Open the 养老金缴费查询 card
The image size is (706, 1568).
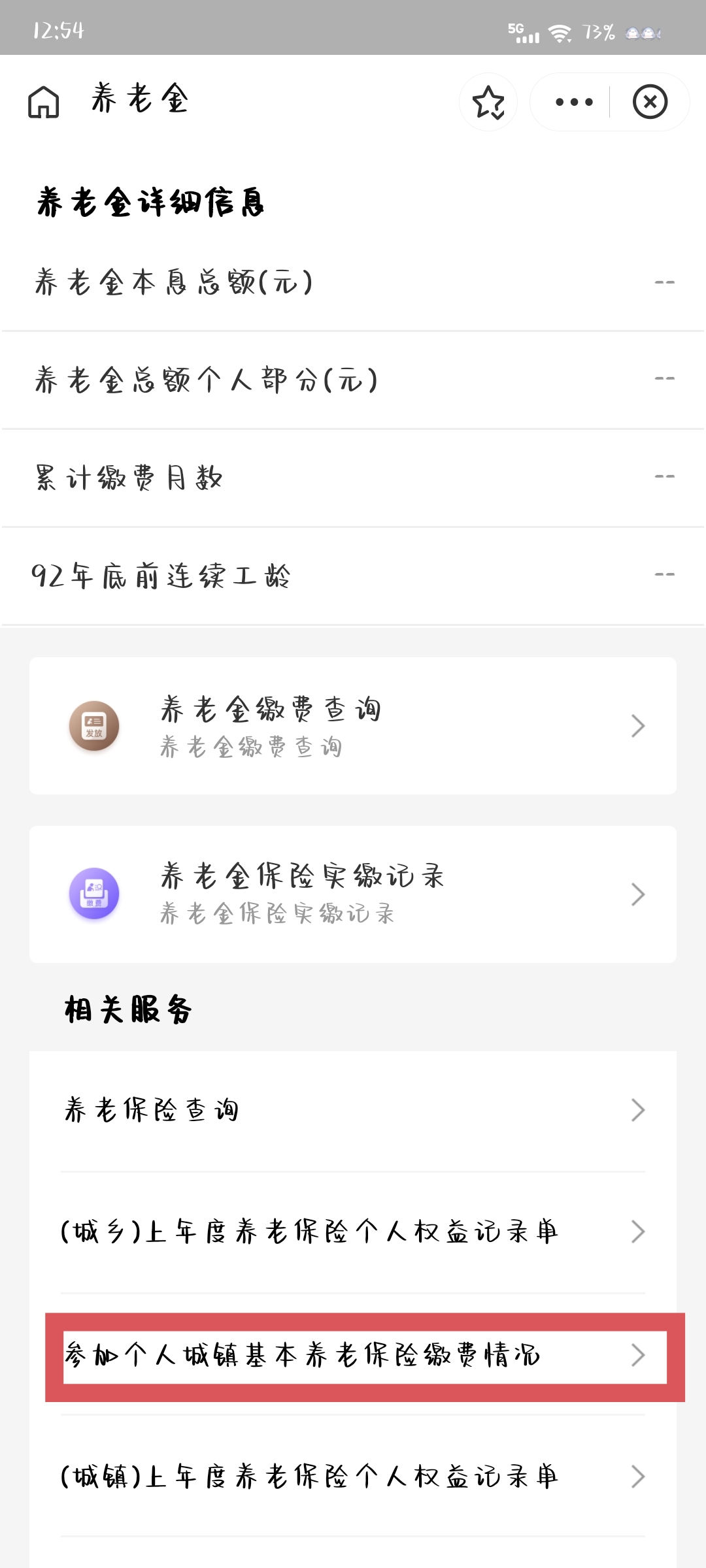[353, 726]
